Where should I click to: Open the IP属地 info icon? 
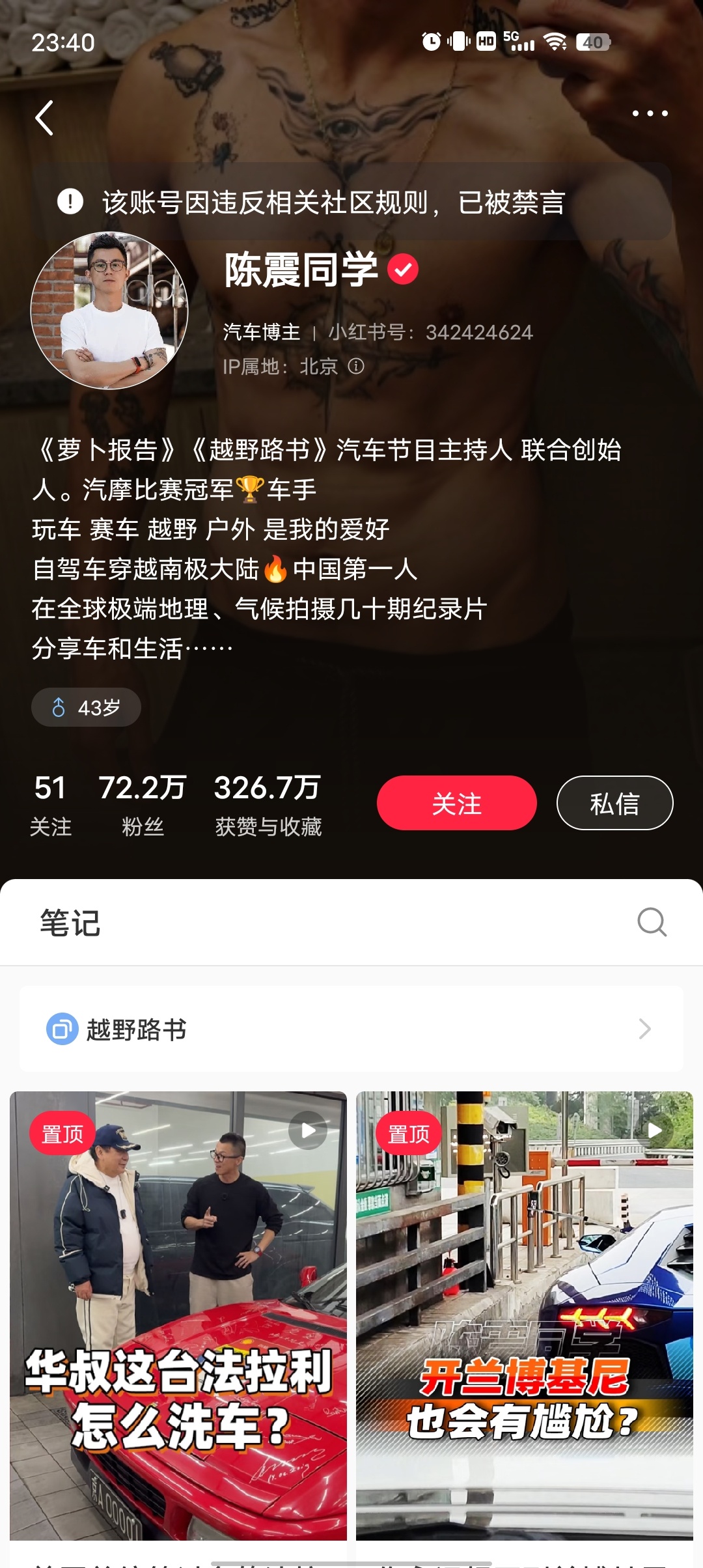tap(356, 366)
